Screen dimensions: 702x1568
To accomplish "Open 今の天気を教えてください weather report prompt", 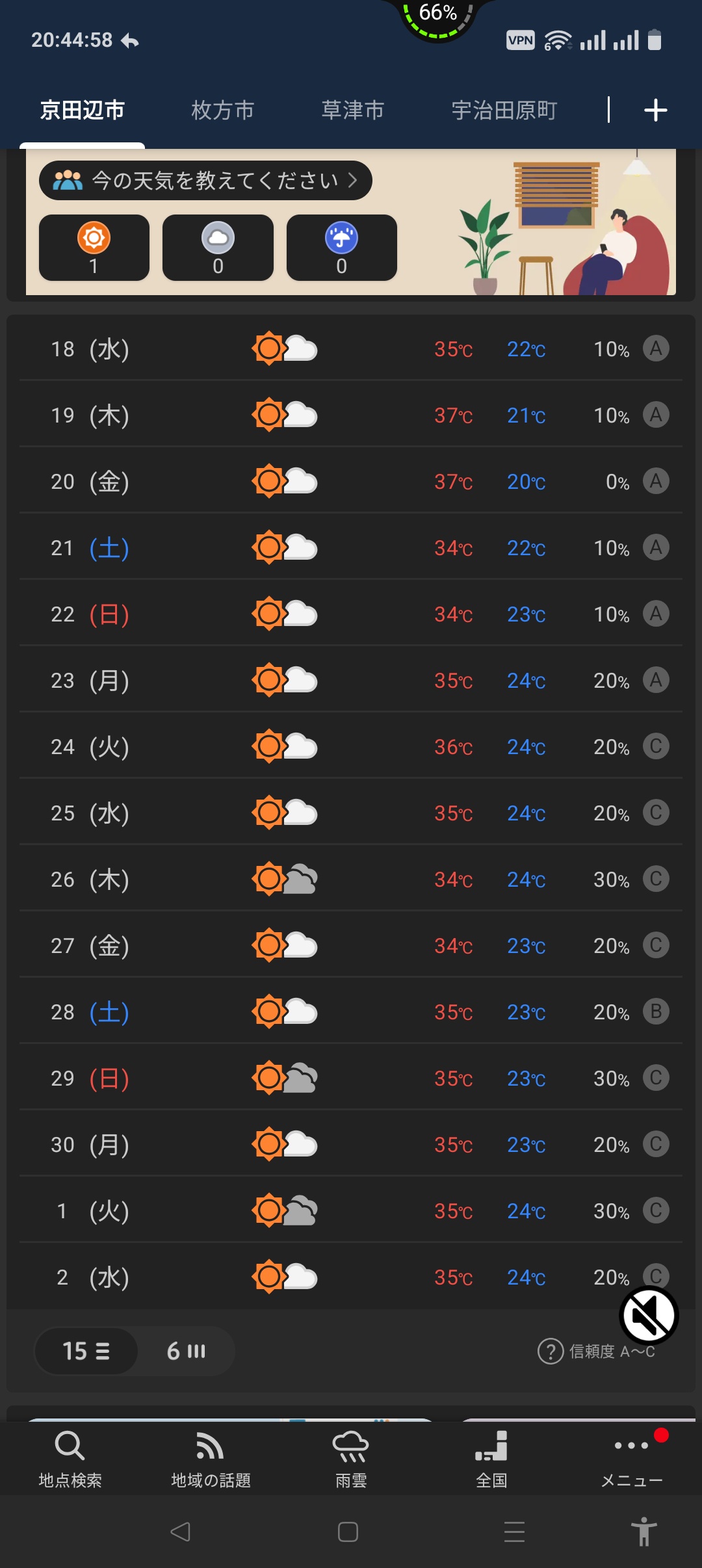I will pyautogui.click(x=205, y=180).
